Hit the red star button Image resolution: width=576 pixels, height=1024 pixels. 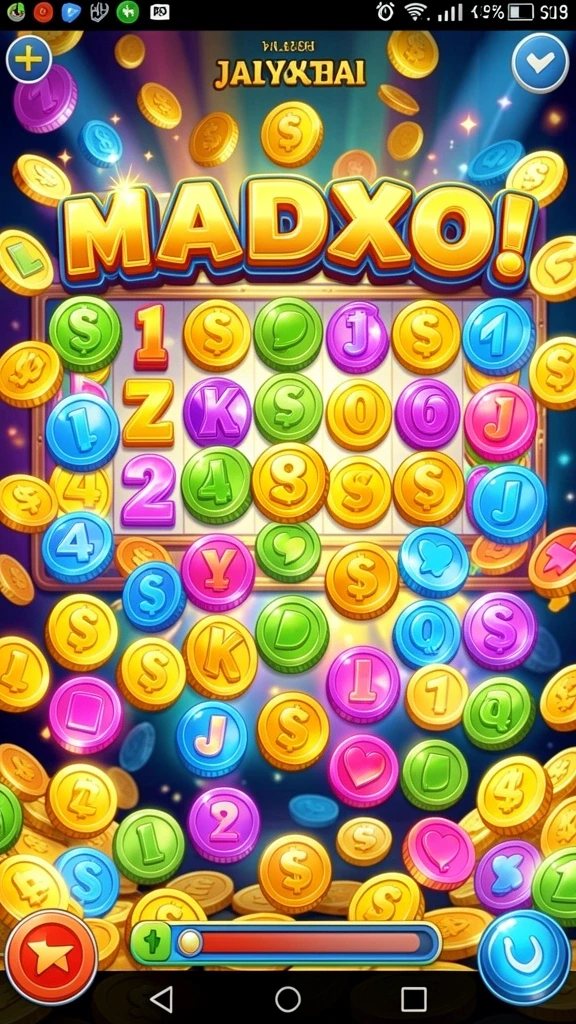click(52, 956)
